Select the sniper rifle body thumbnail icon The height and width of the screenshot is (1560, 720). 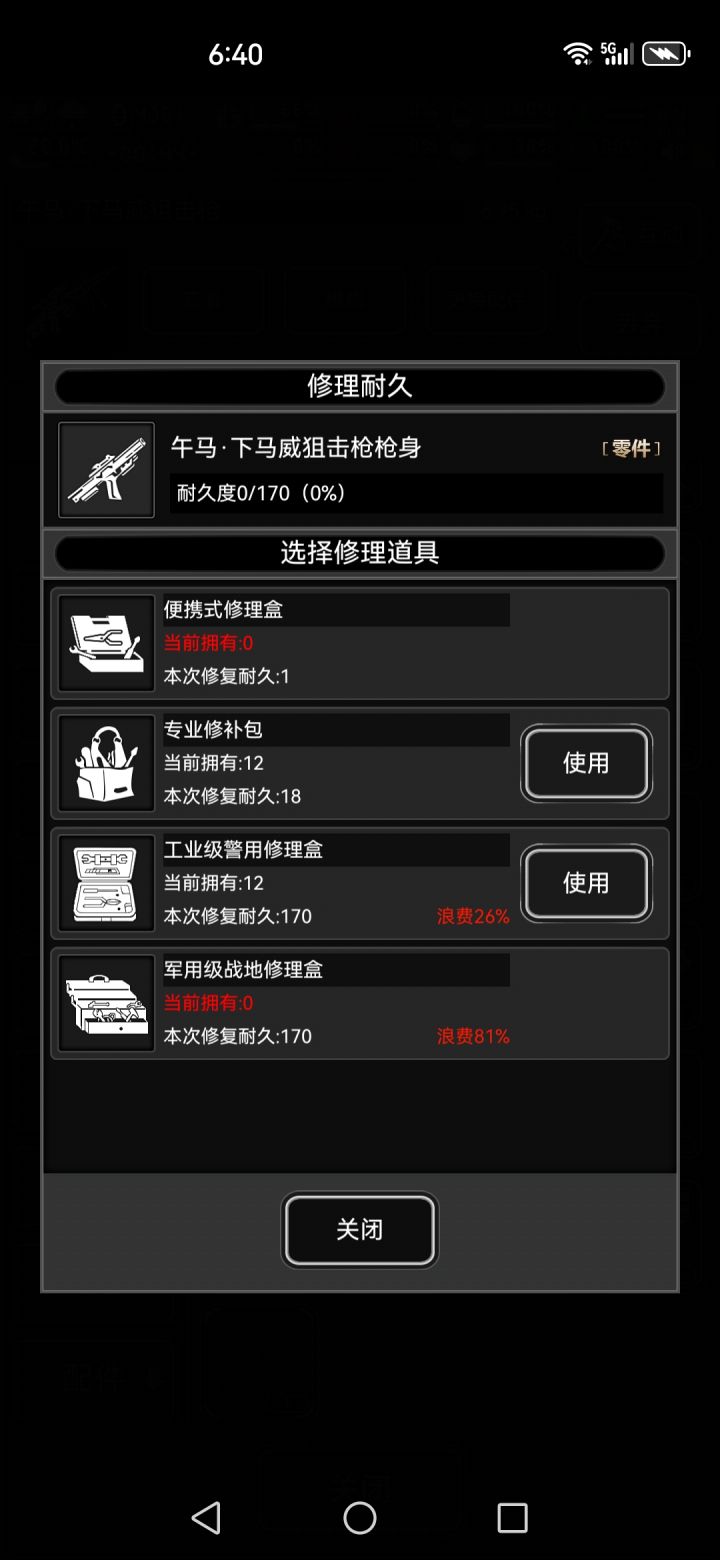coord(105,468)
